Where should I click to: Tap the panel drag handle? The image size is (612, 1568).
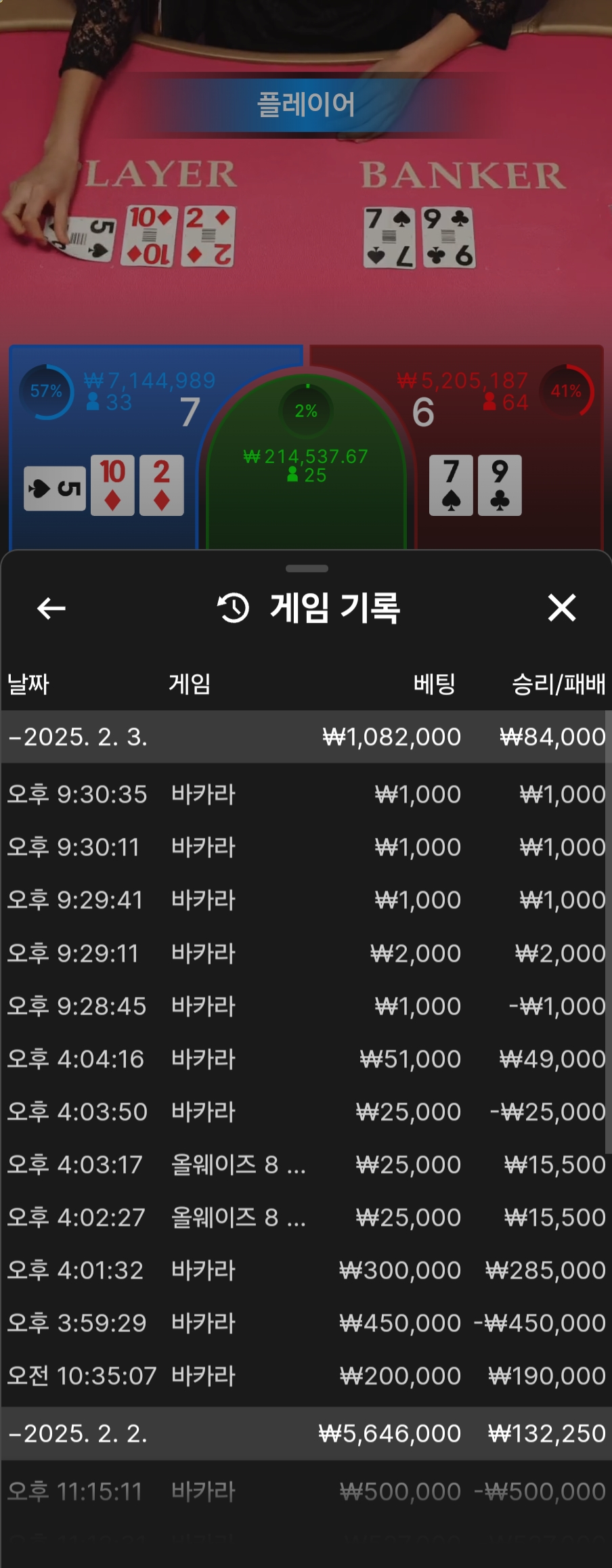click(x=307, y=569)
